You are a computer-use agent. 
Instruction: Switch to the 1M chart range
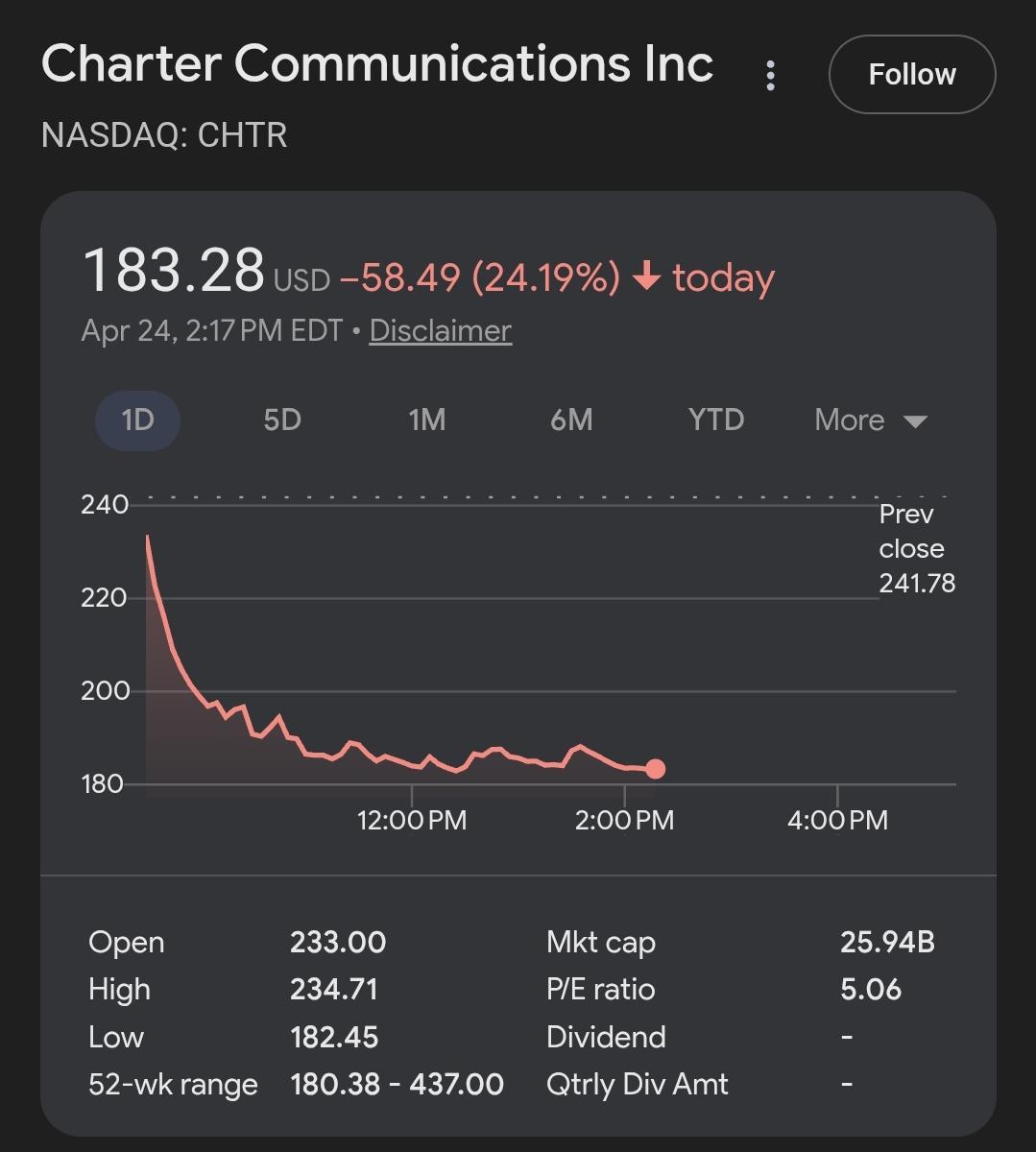[x=427, y=420]
